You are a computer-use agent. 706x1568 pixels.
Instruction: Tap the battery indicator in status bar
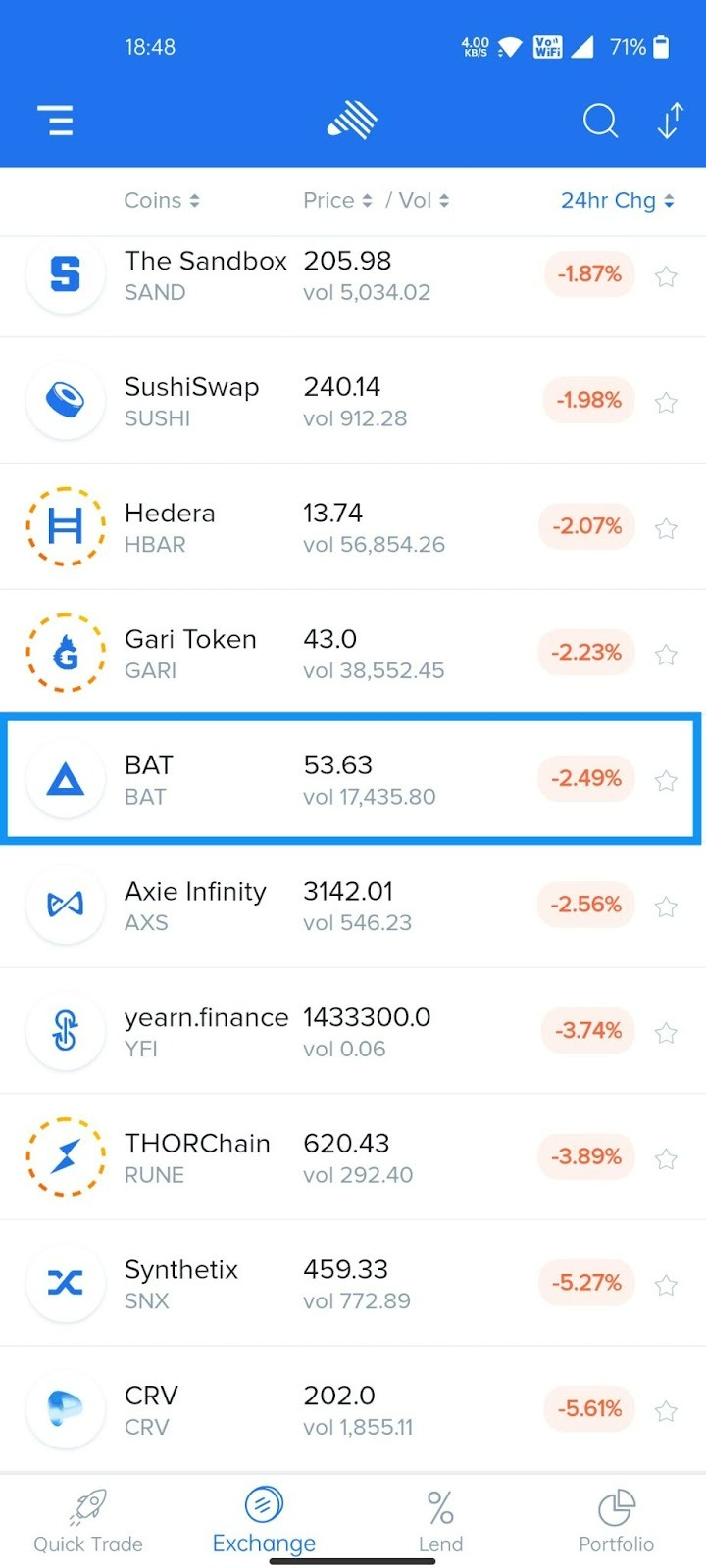pos(659,46)
